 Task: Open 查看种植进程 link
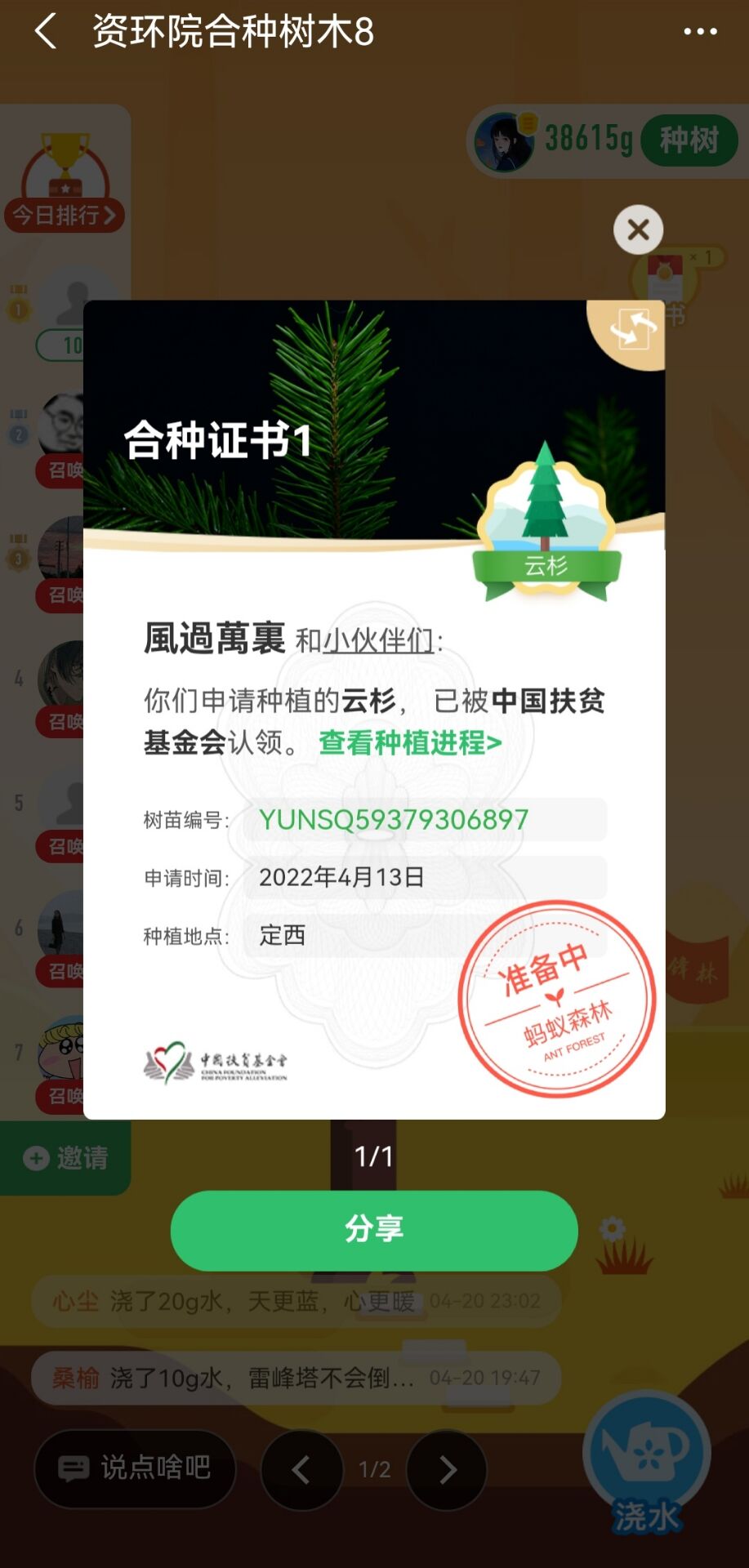[x=410, y=743]
